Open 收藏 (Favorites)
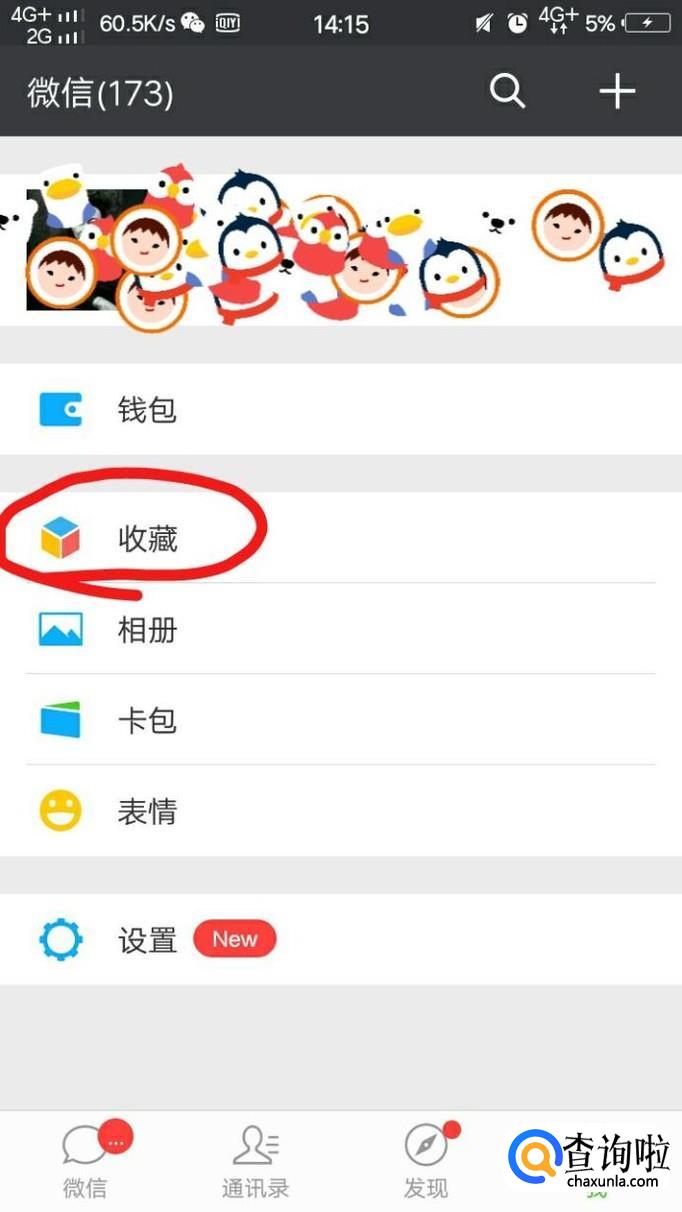Image resolution: width=682 pixels, height=1212 pixels. pos(340,538)
